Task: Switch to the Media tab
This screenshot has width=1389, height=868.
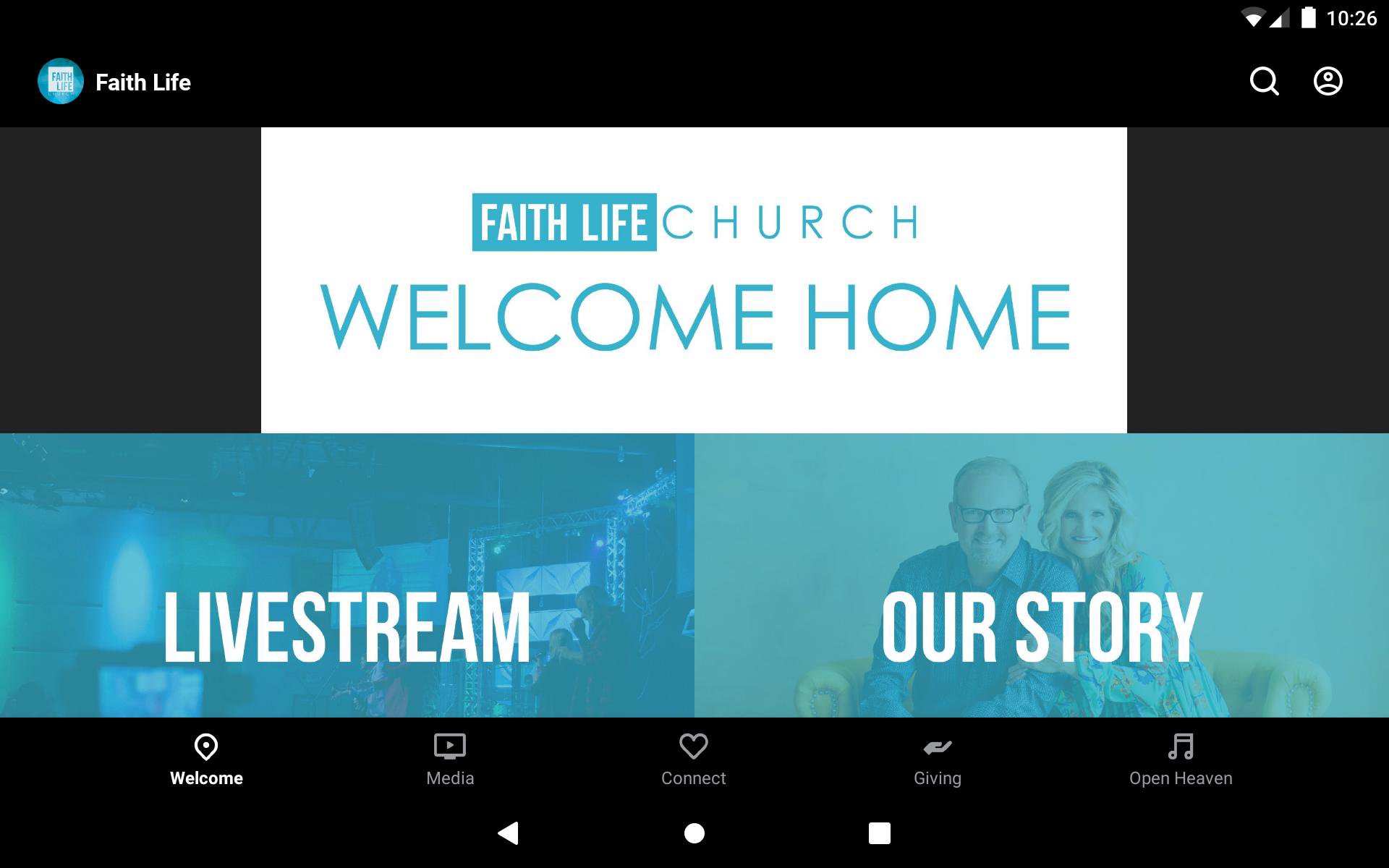Action: [450, 759]
